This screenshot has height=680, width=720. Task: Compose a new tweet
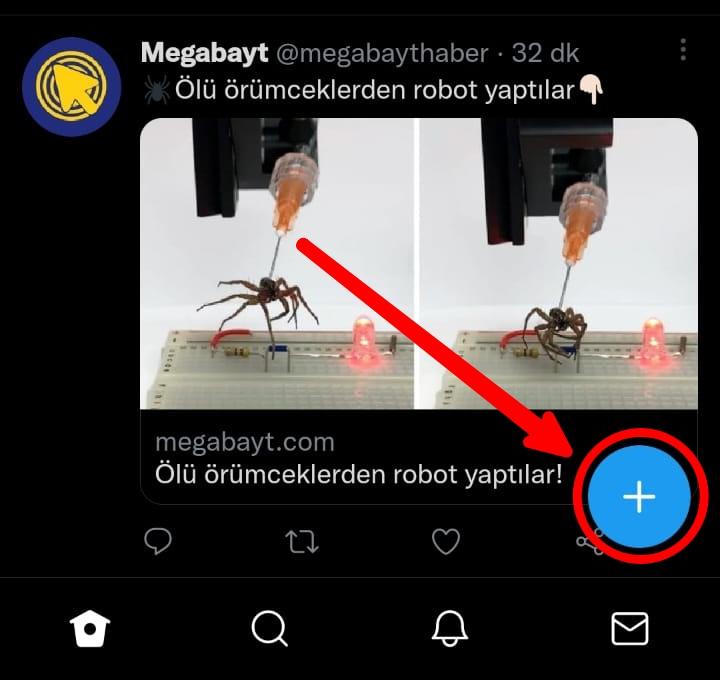[x=639, y=496]
